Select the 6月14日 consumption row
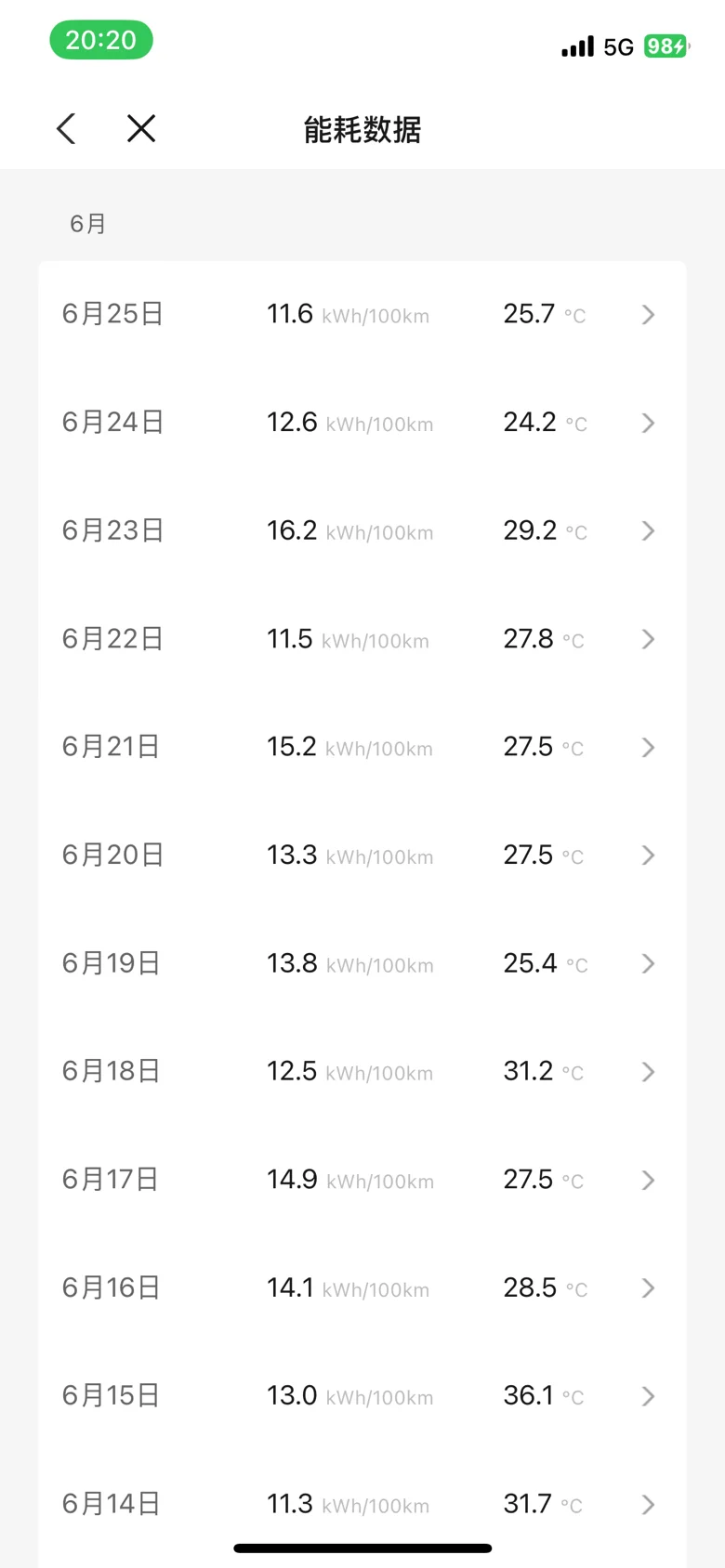 point(362,1504)
